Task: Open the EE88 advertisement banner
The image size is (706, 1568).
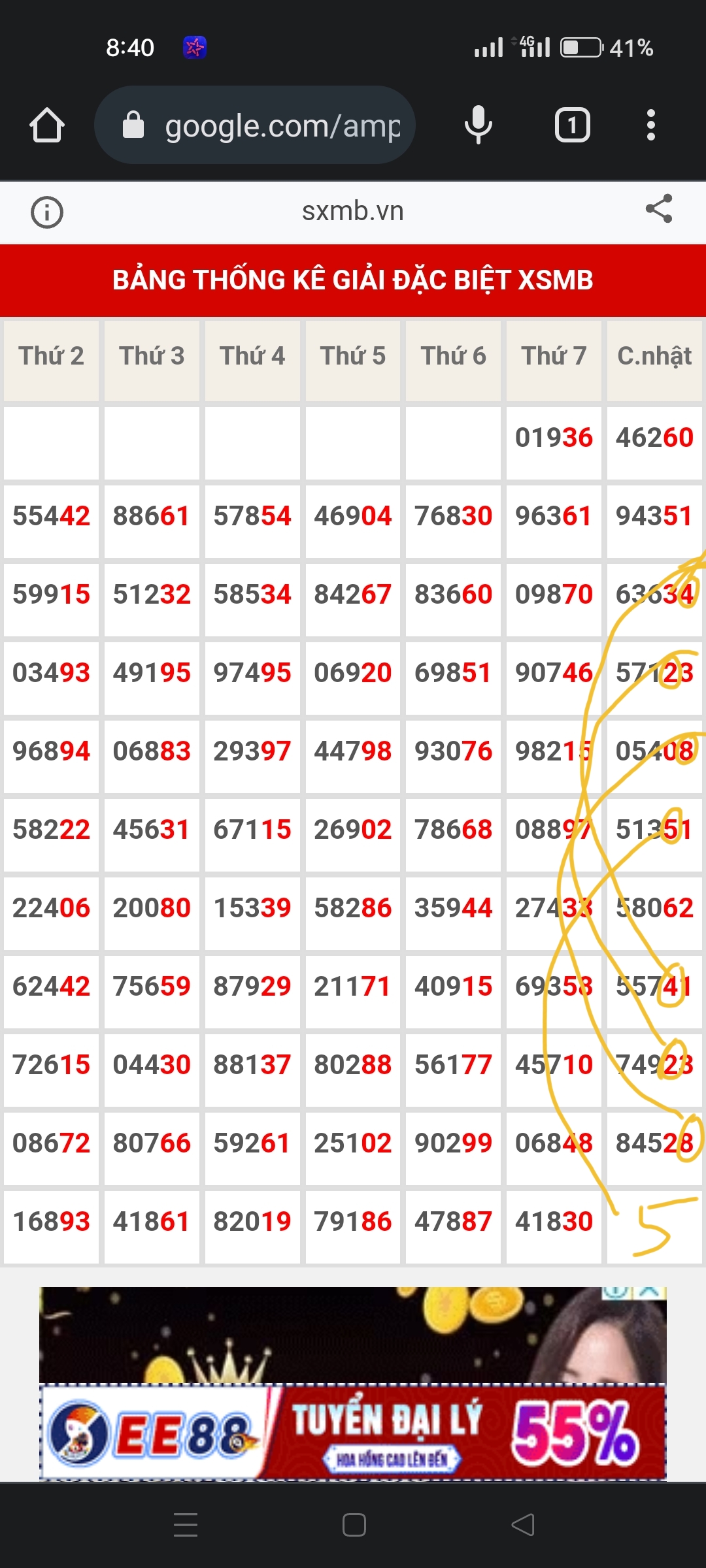Action: tap(353, 1383)
